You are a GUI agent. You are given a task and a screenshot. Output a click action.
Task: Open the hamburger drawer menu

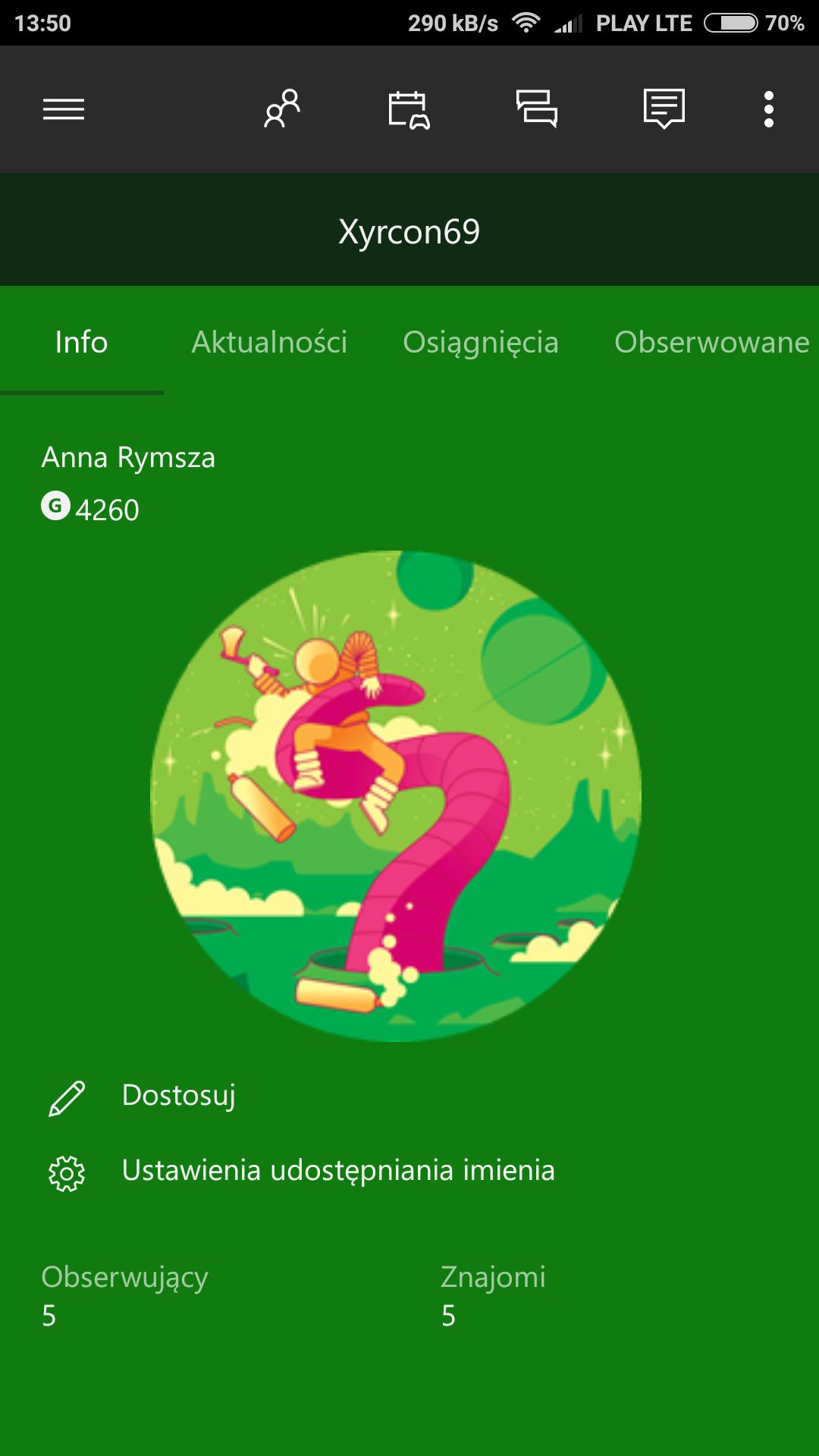coord(64,109)
